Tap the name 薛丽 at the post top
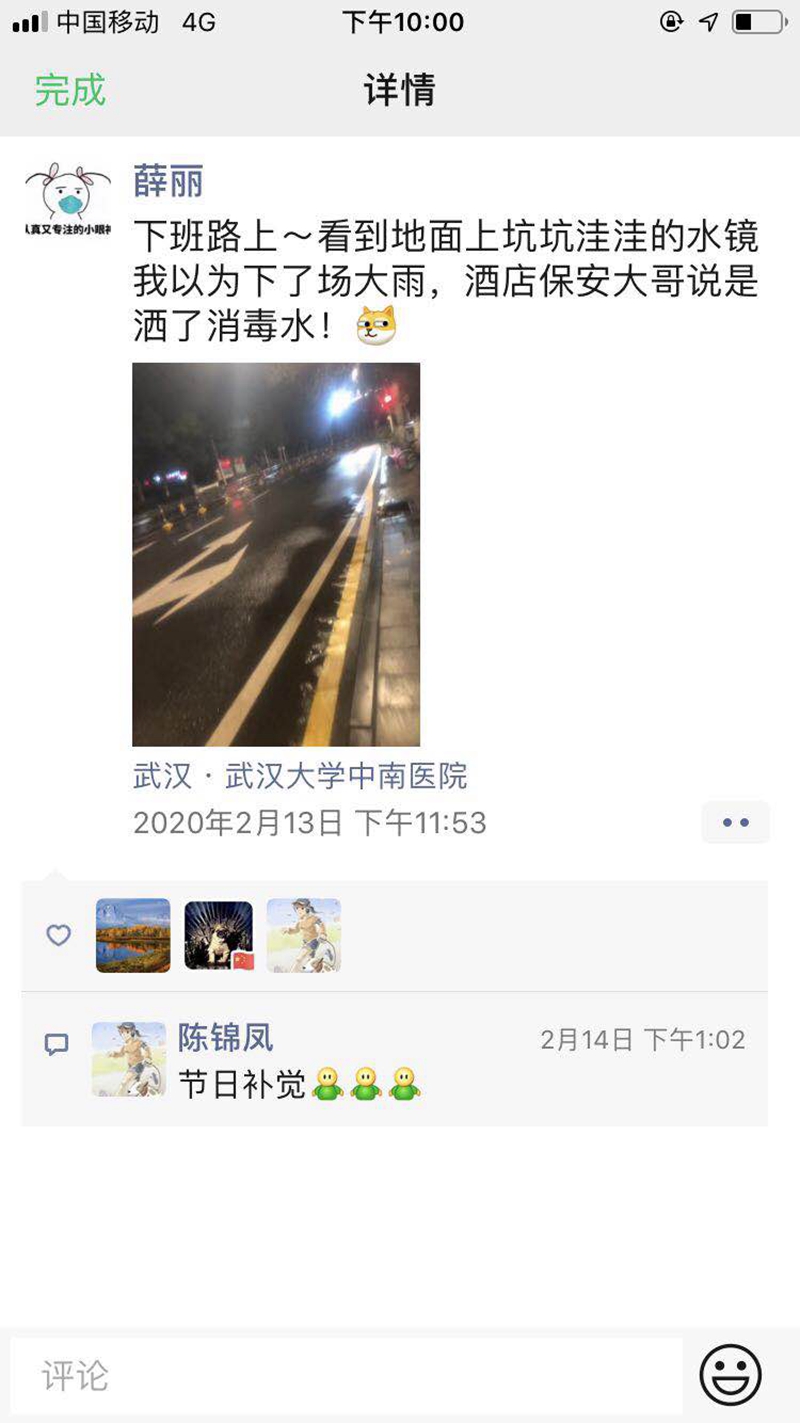The image size is (800, 1423). (x=168, y=182)
